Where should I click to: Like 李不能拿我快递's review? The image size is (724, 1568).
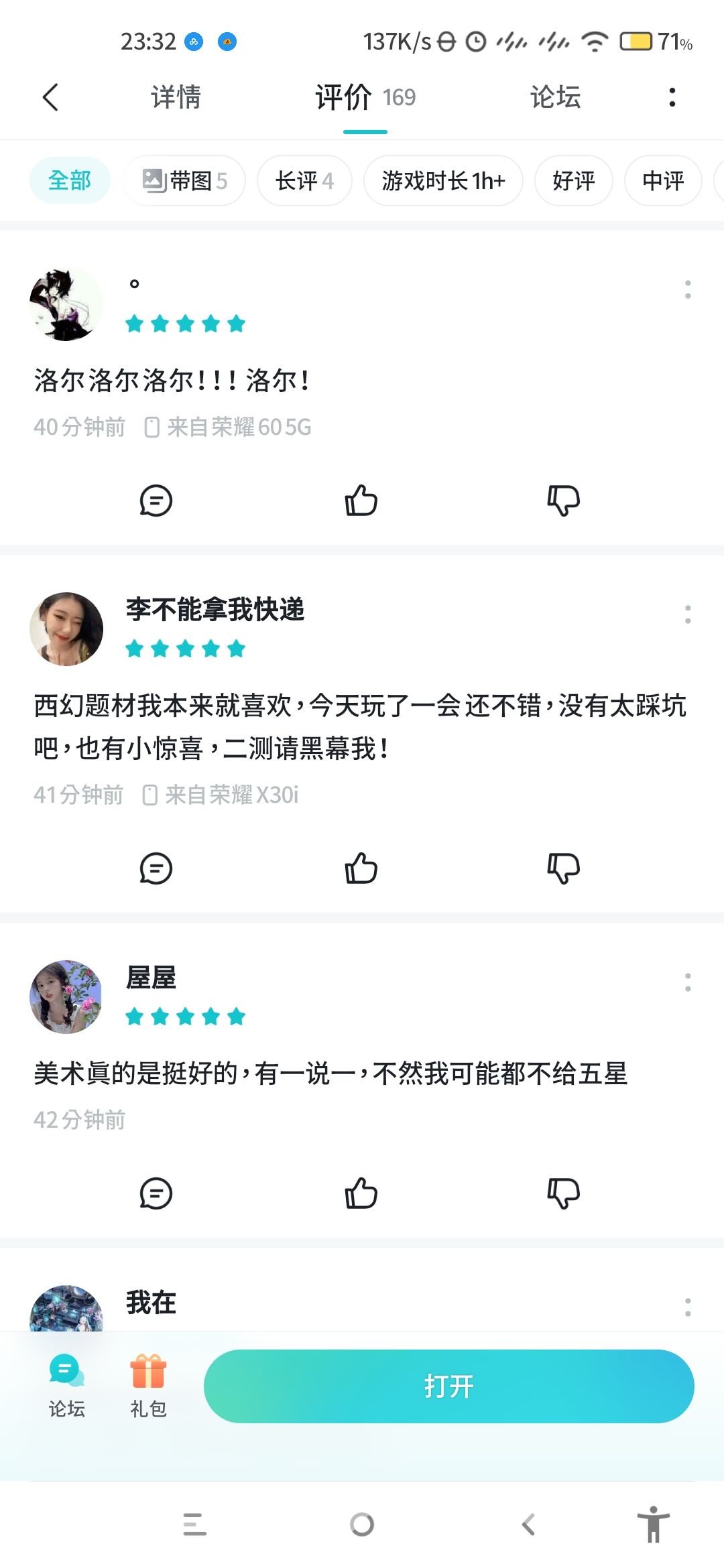click(361, 868)
